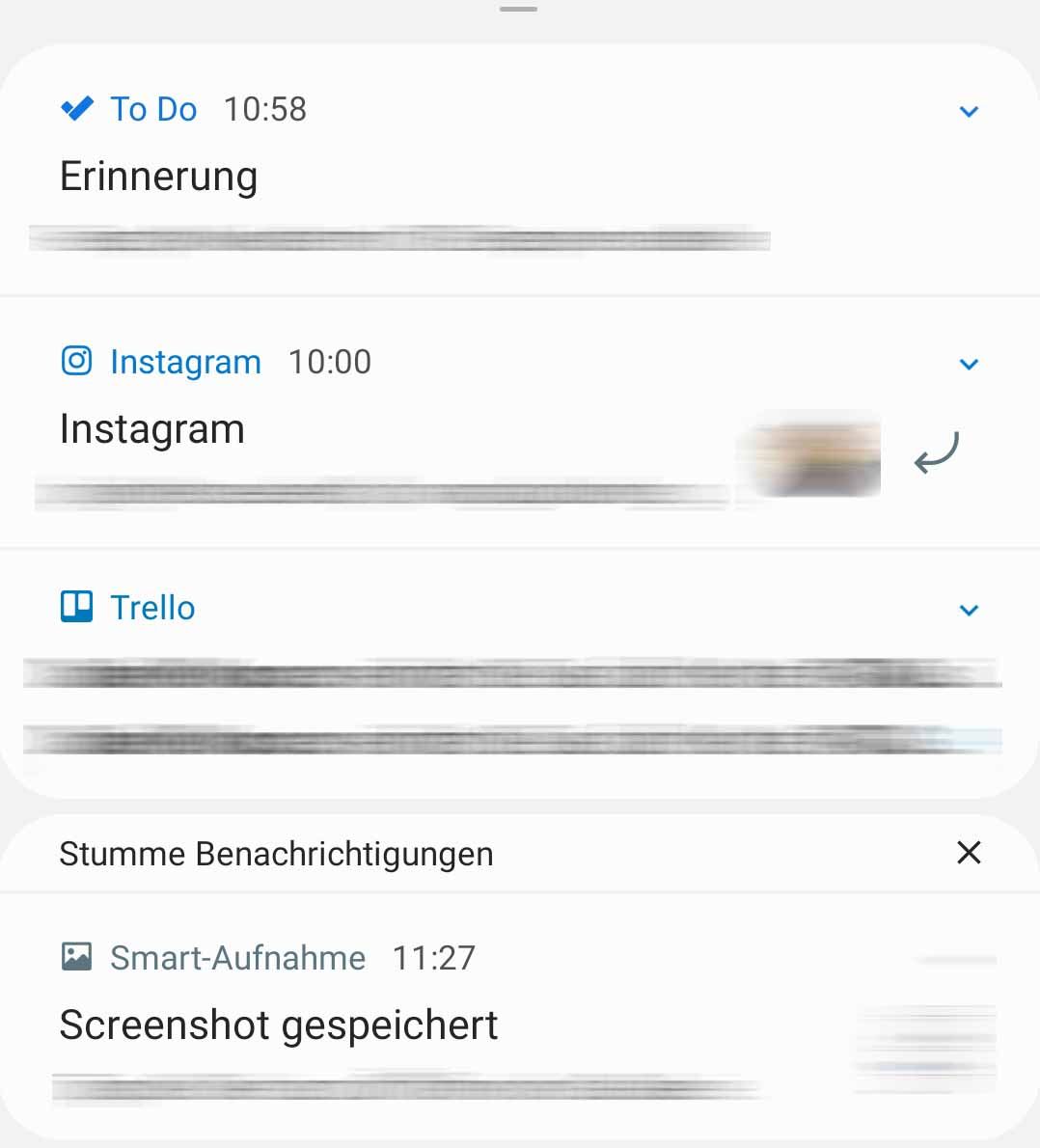Image resolution: width=1040 pixels, height=1148 pixels.
Task: Tap the drag handle at the top
Action: click(518, 10)
